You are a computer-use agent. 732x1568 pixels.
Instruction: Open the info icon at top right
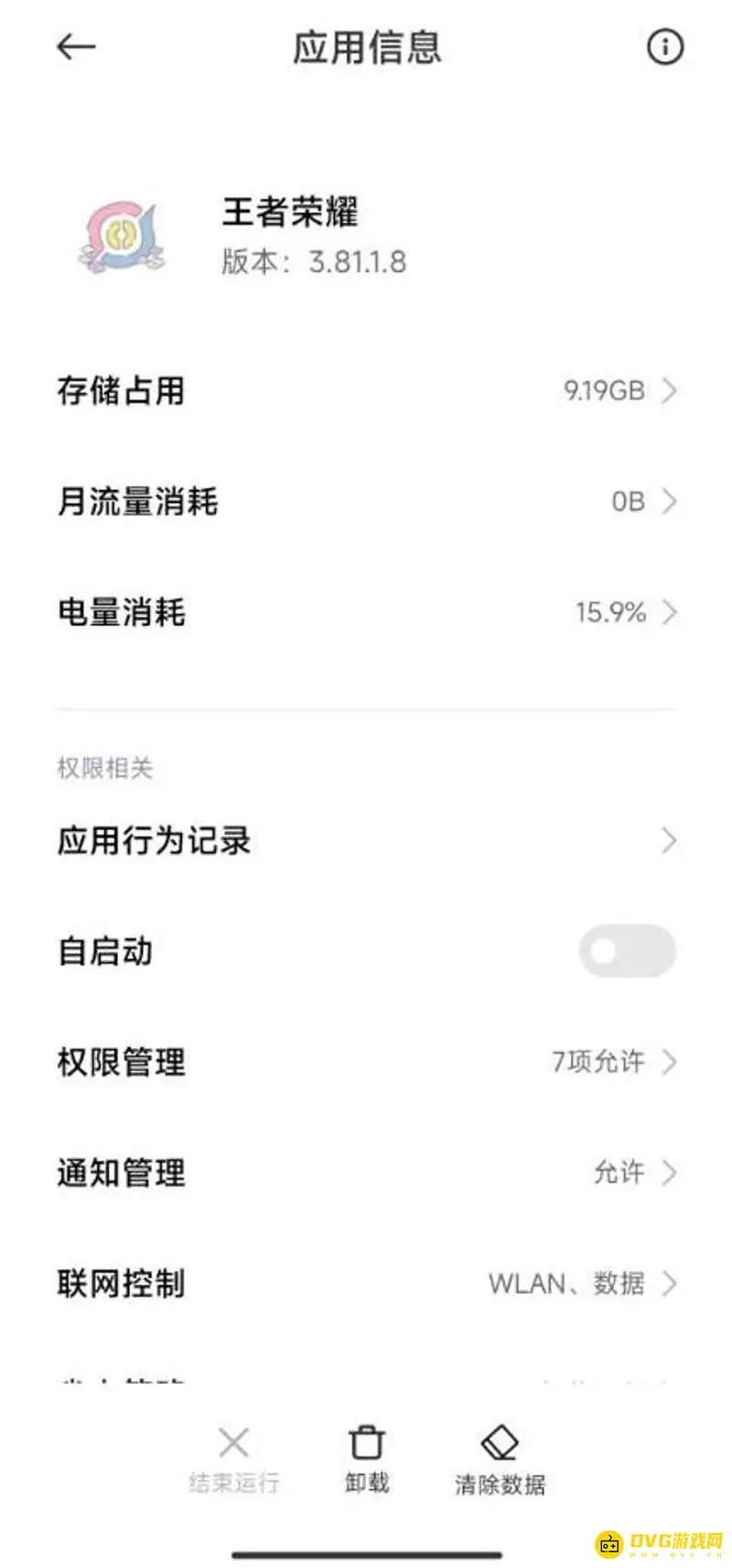pos(665,48)
